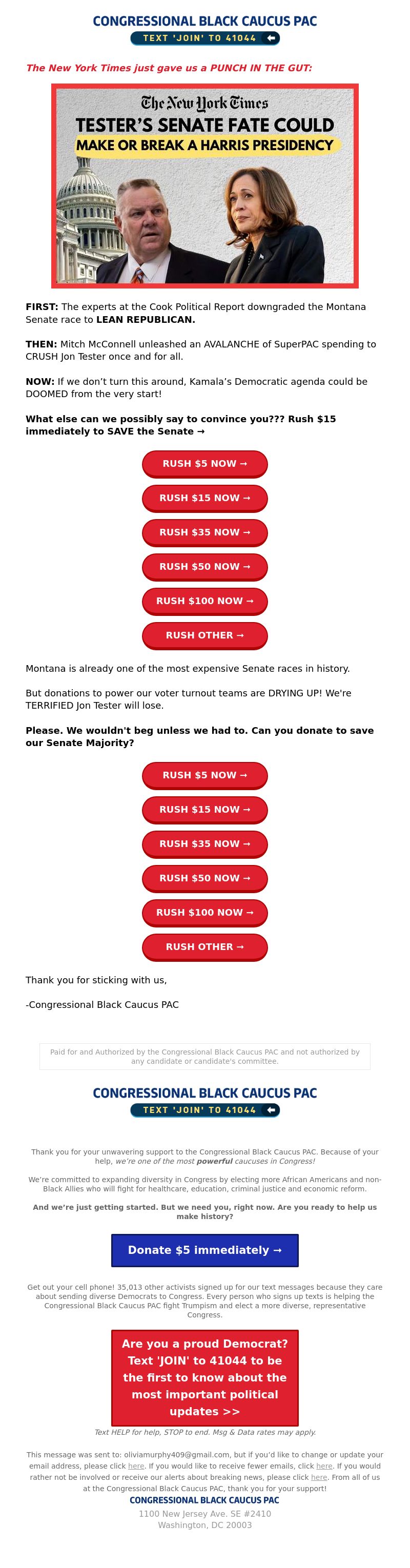
Task: Choose RUSH $35 NOW below the SAVE the Senate appeal
Action: pyautogui.click(x=204, y=532)
